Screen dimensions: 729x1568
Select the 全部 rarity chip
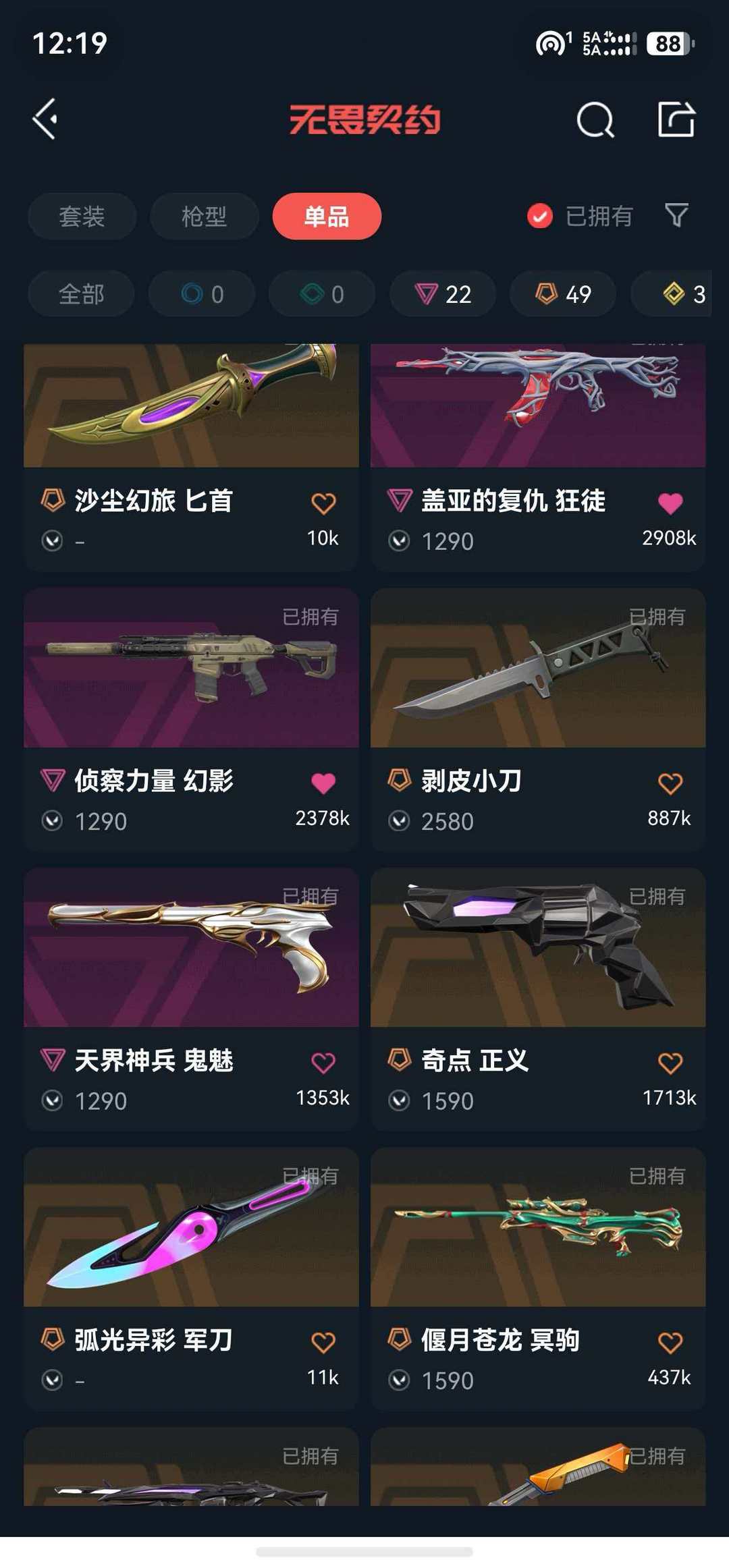pos(81,294)
